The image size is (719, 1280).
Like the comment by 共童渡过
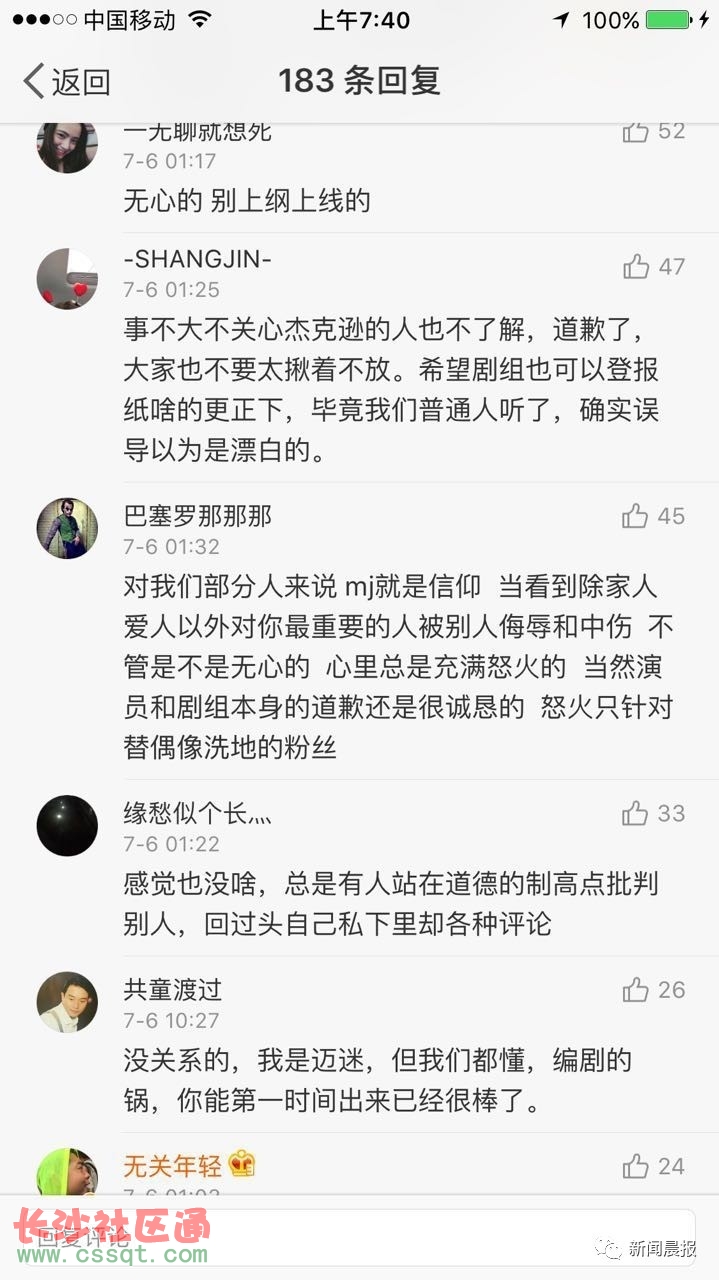point(636,990)
